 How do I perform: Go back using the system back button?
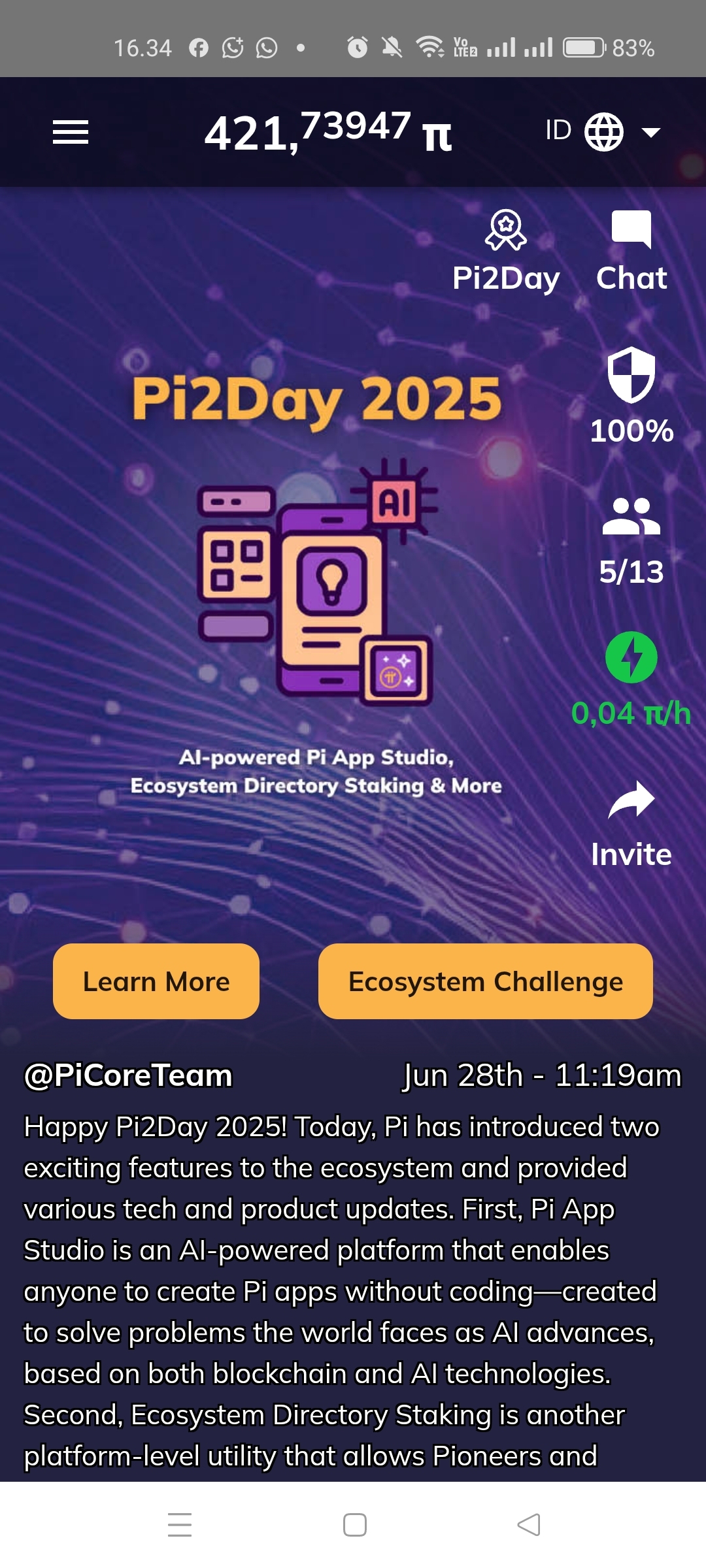528,1525
